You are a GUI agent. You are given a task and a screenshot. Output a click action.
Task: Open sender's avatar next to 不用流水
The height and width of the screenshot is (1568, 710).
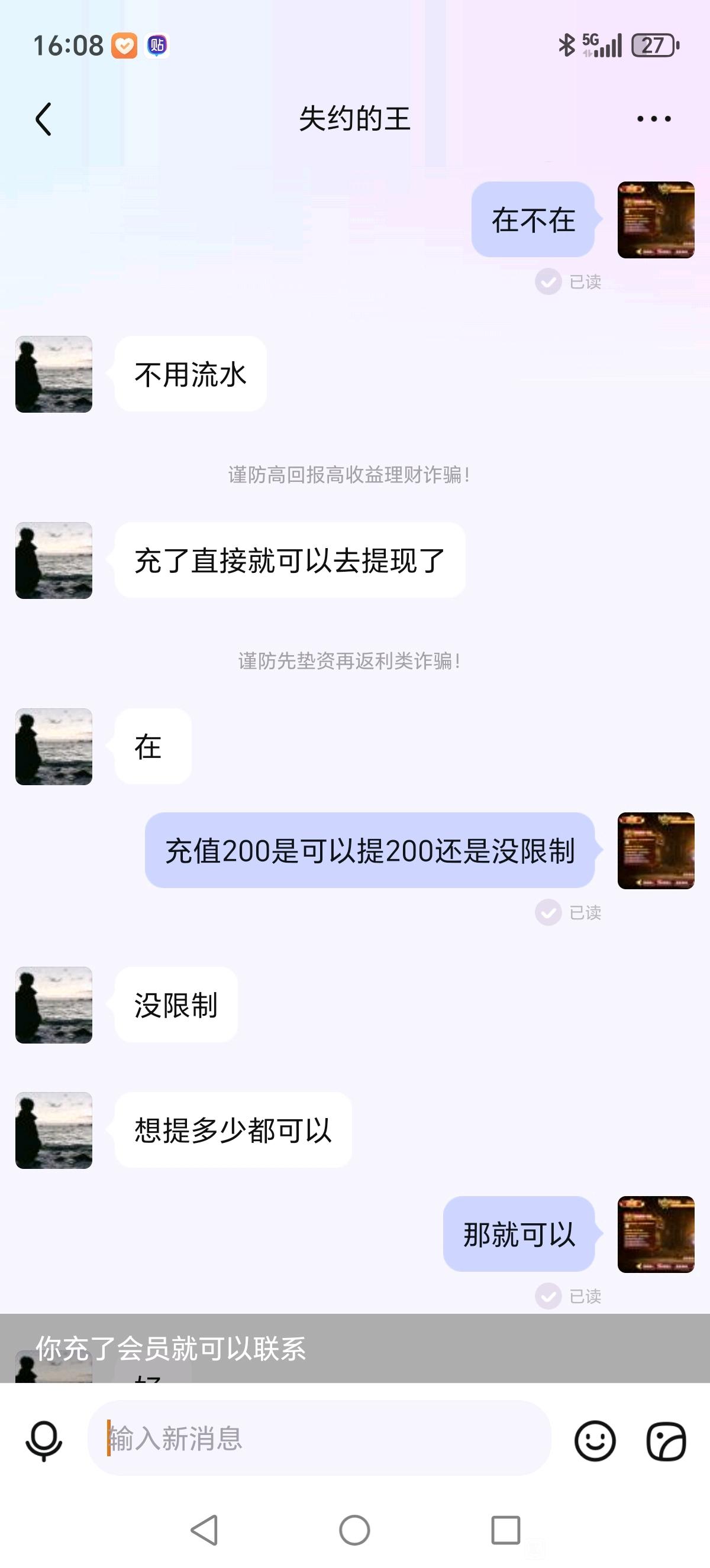(54, 374)
